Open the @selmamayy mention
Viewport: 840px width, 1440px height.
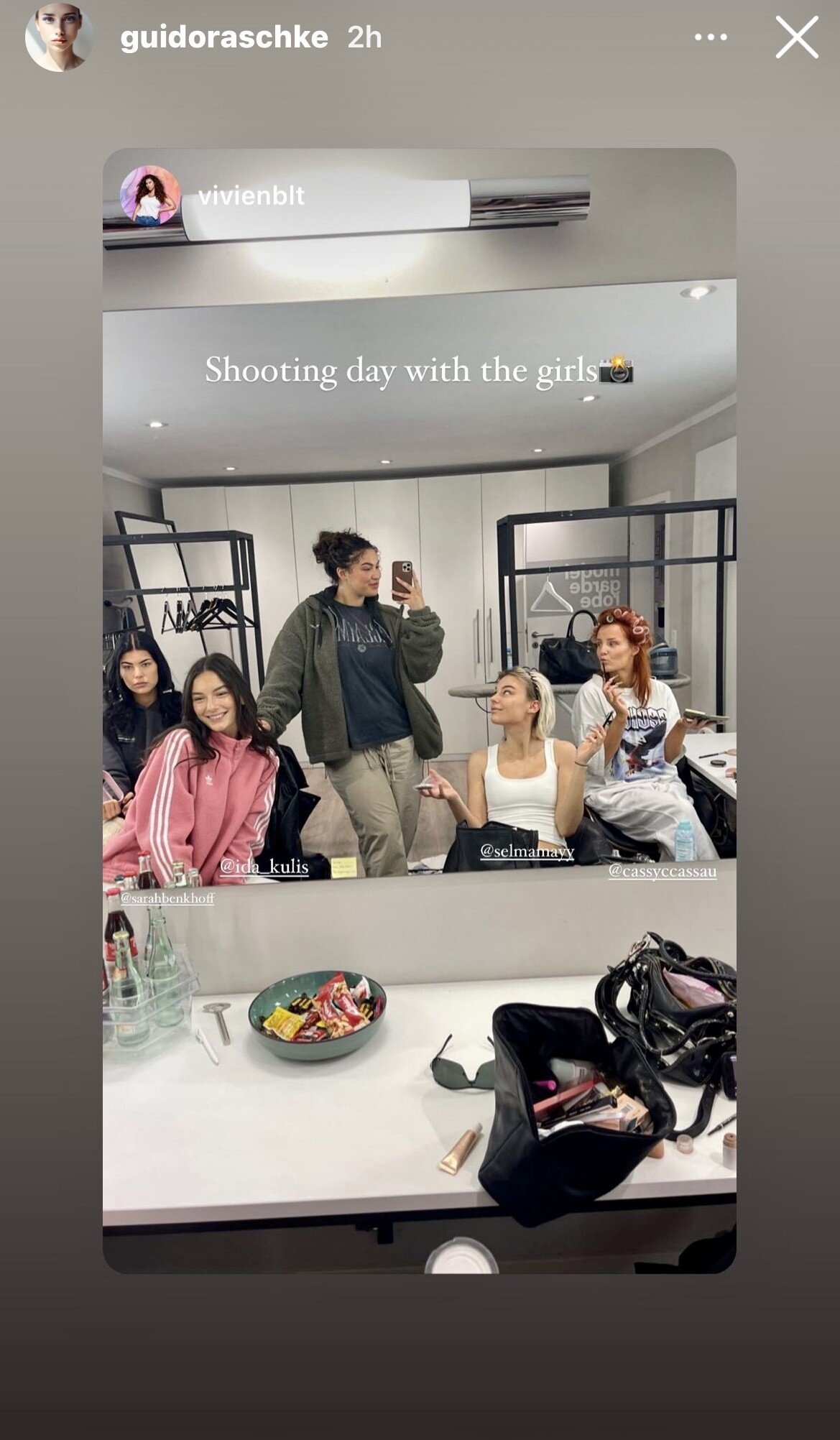(x=527, y=851)
